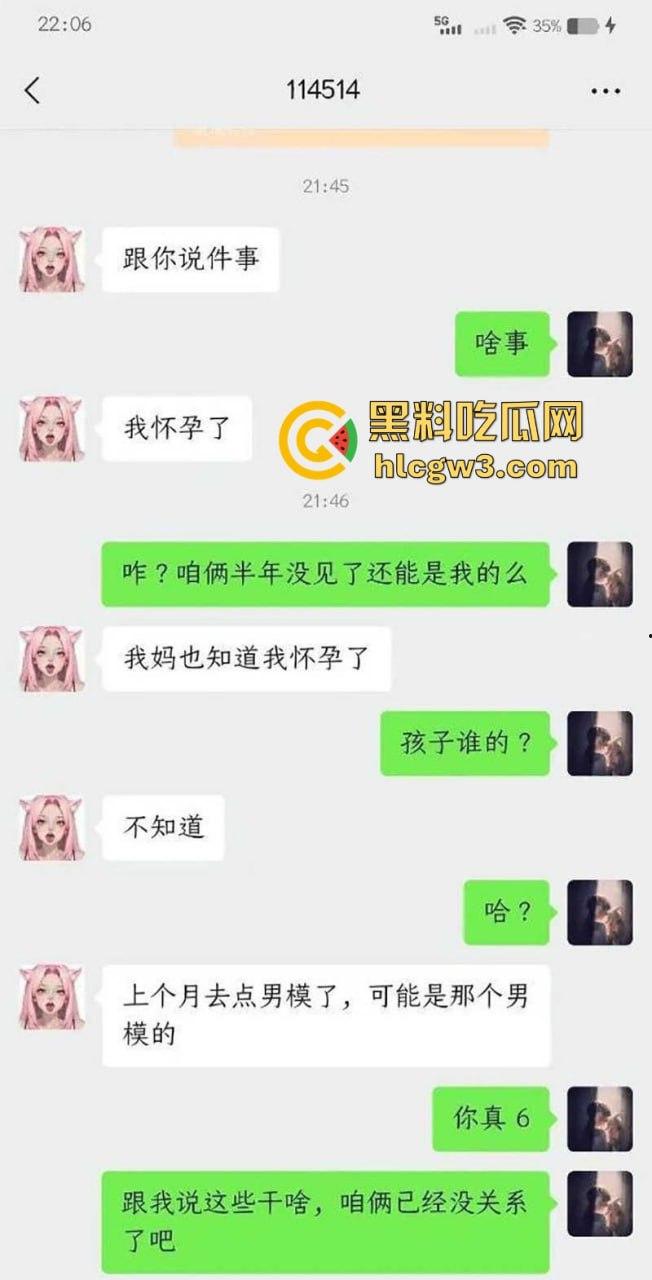This screenshot has width=652, height=1280.
Task: Tap own avatar beside 孩子谁的？
Action: [x=600, y=743]
